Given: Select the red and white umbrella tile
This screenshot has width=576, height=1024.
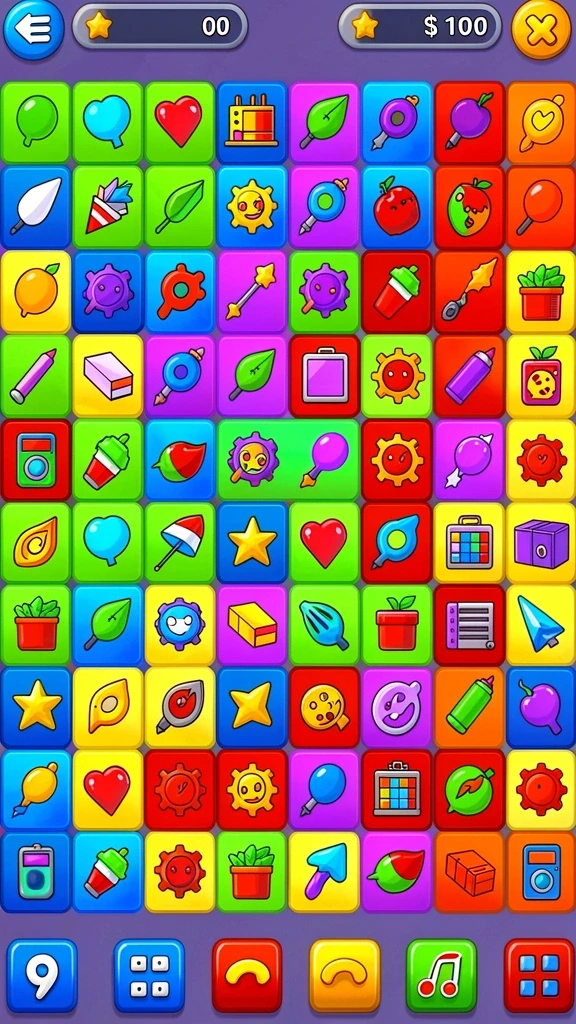Looking at the screenshot, I should [x=180, y=542].
